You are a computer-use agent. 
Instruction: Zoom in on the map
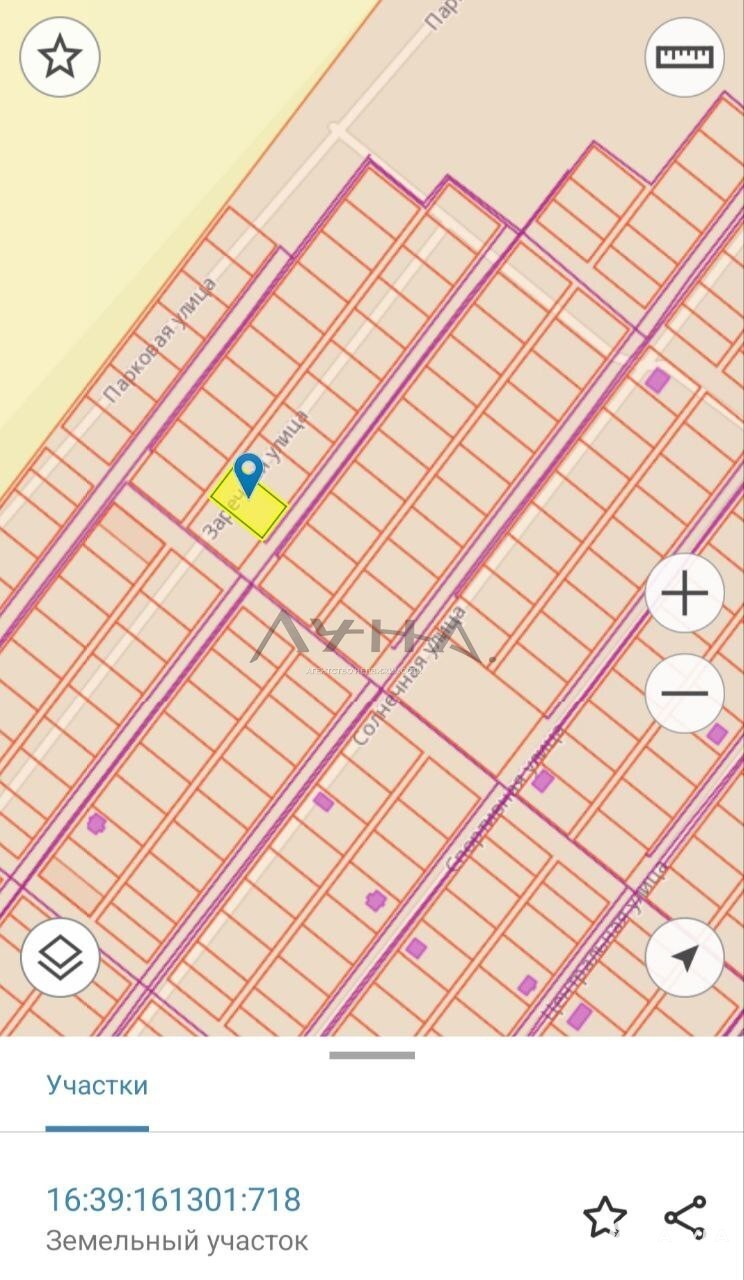click(684, 594)
